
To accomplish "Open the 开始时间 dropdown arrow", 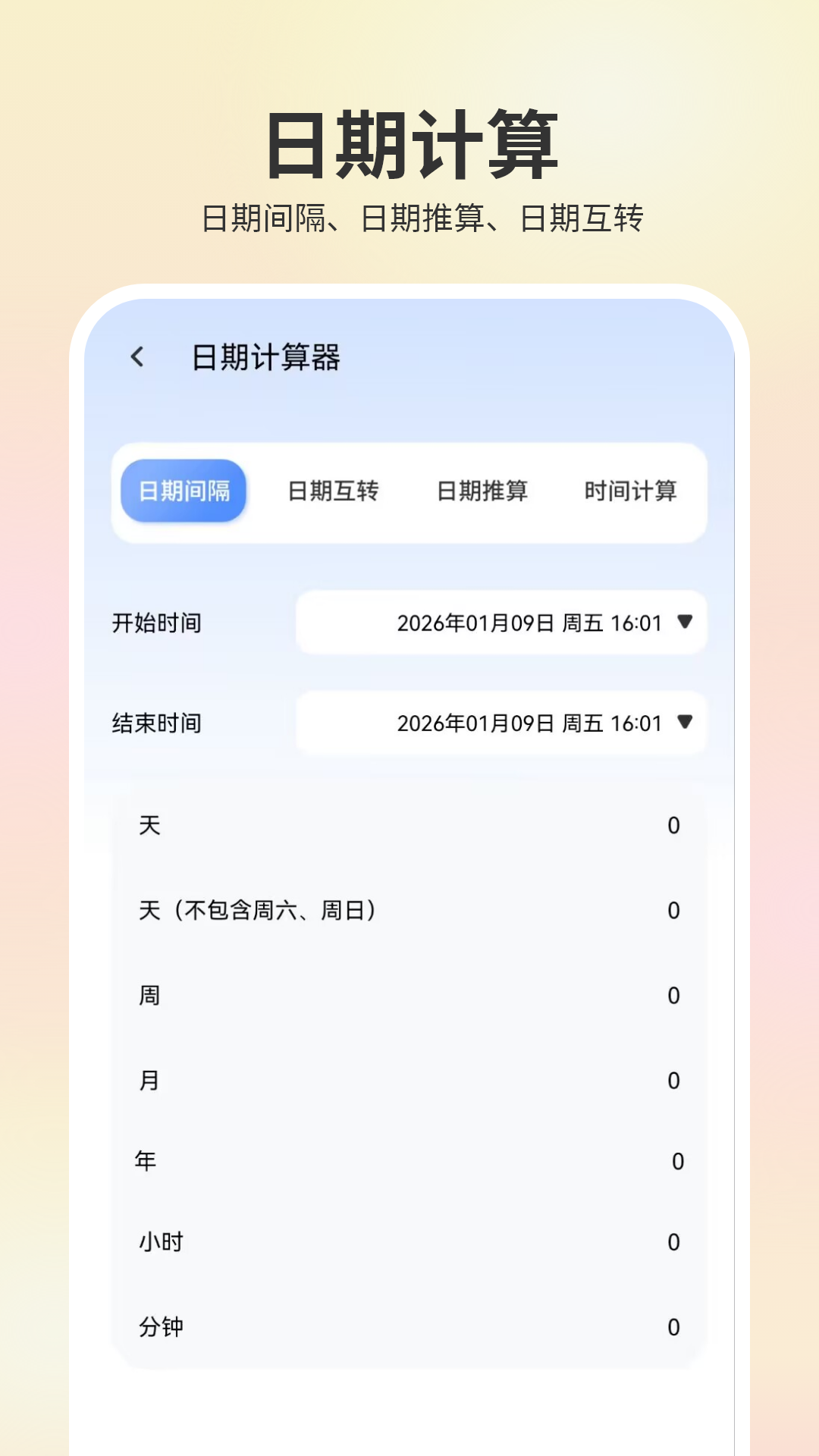I will click(x=685, y=623).
